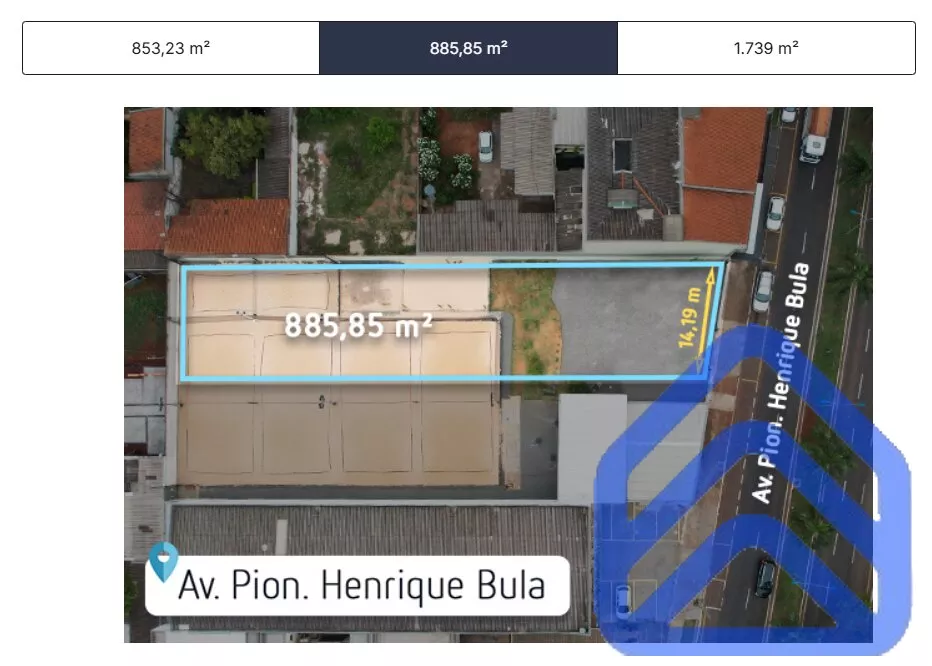Switch to the 1.739 m² tab
The width and height of the screenshot is (932, 666).
coord(766,48)
